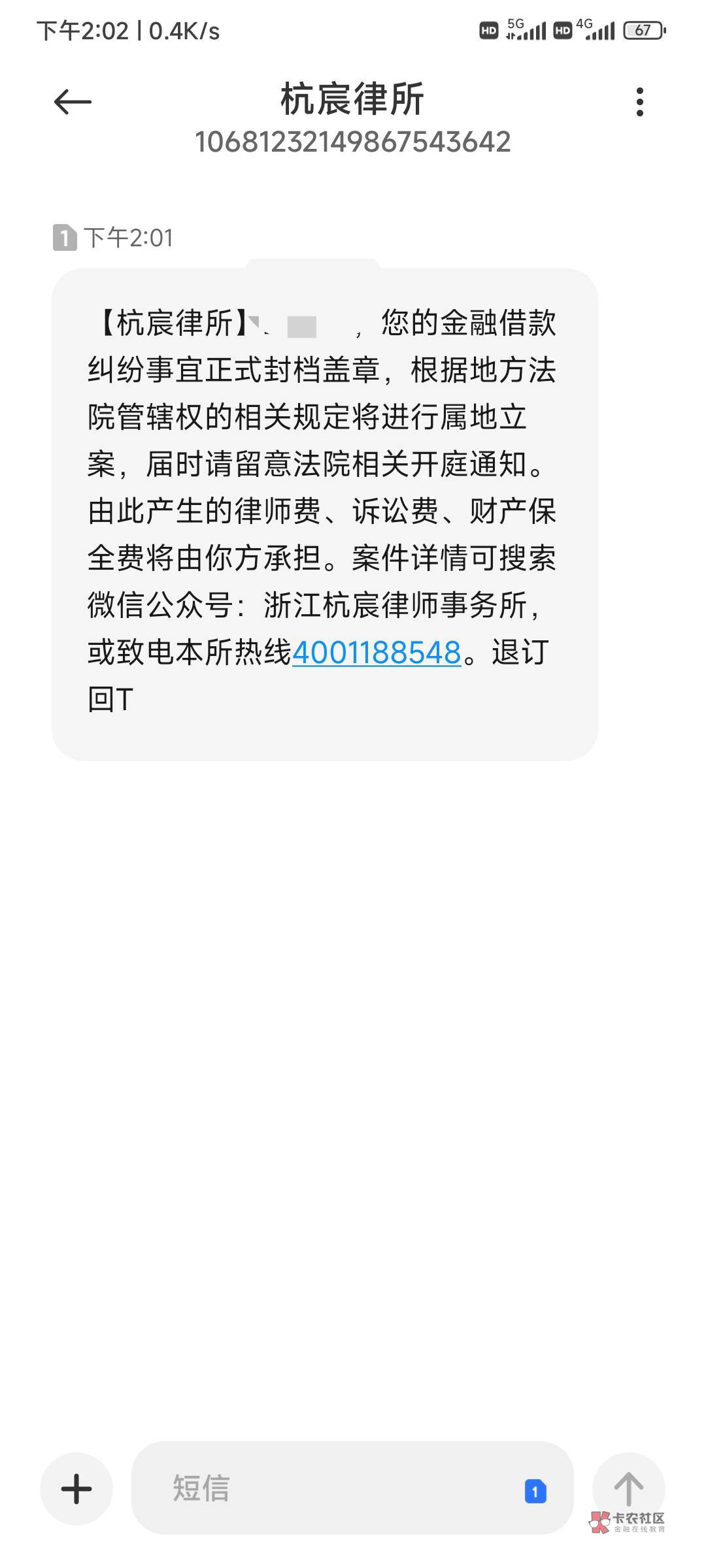
Task: Switch the SIM card selector in input
Action: 535,1491
